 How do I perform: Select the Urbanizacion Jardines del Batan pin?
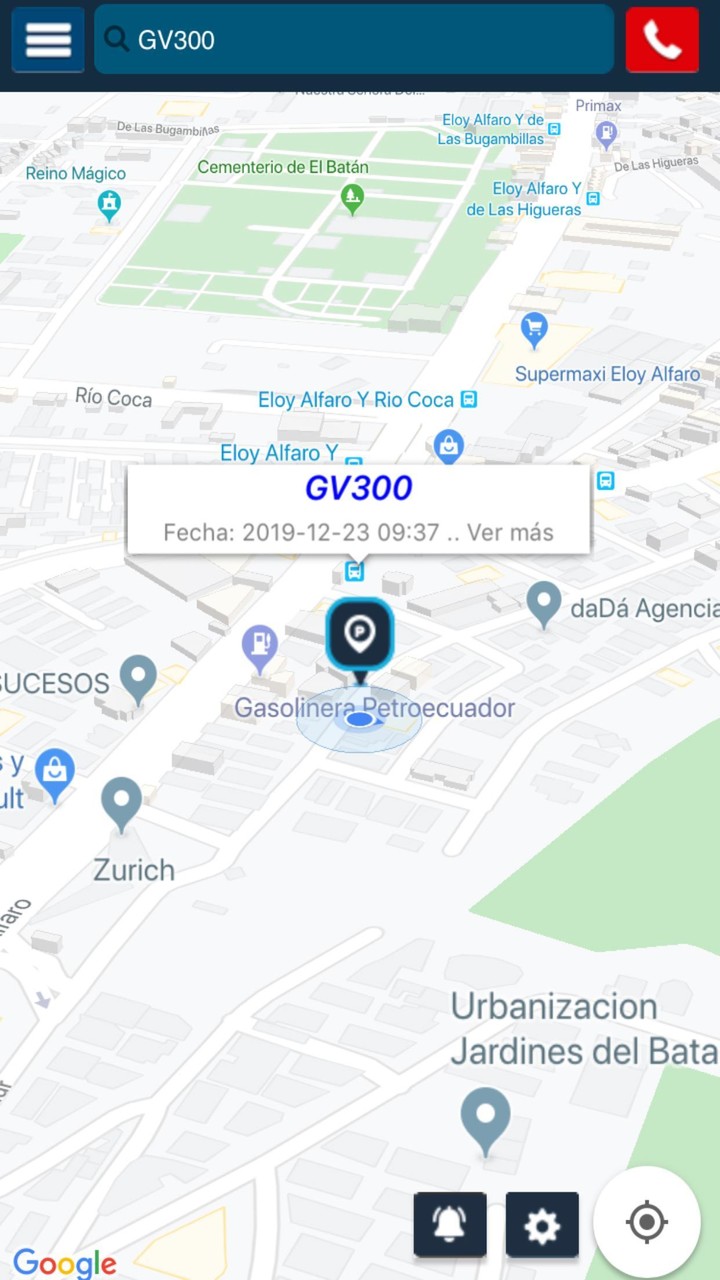[x=486, y=1119]
